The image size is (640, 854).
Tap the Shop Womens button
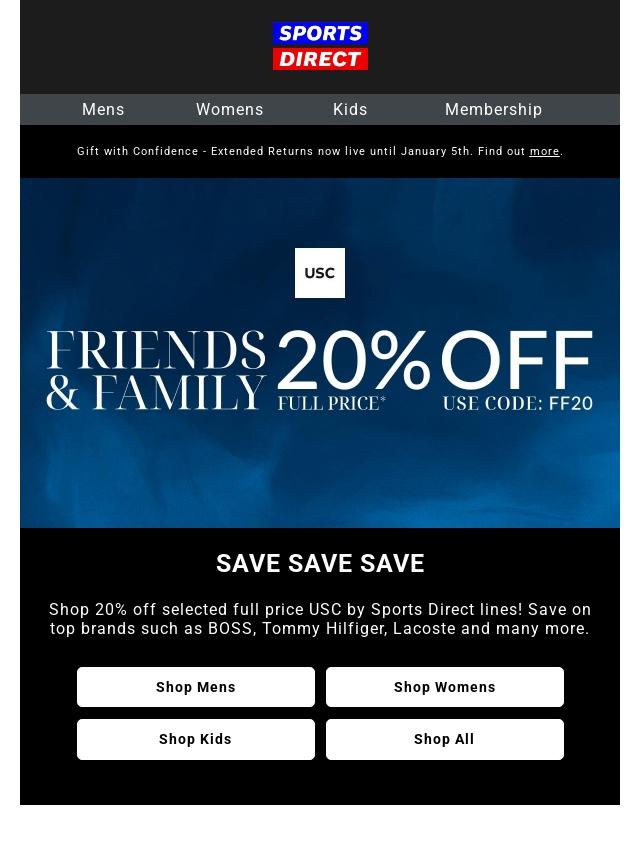point(444,687)
